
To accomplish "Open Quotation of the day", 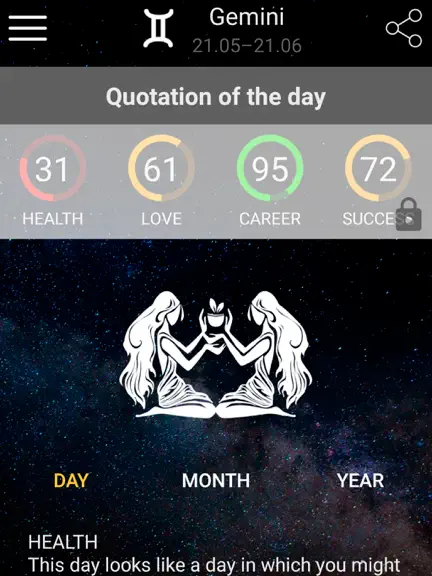I will click(216, 96).
